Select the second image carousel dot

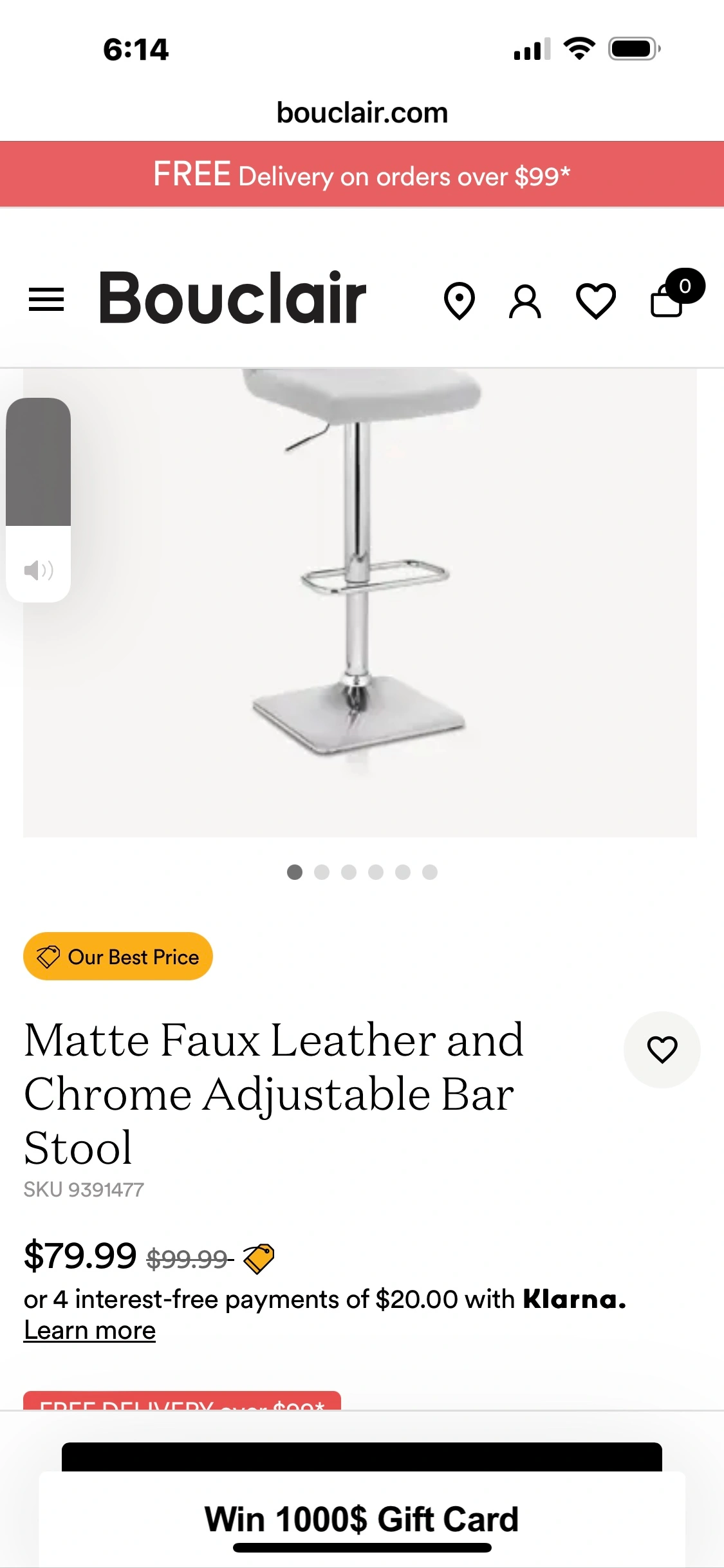(x=322, y=872)
